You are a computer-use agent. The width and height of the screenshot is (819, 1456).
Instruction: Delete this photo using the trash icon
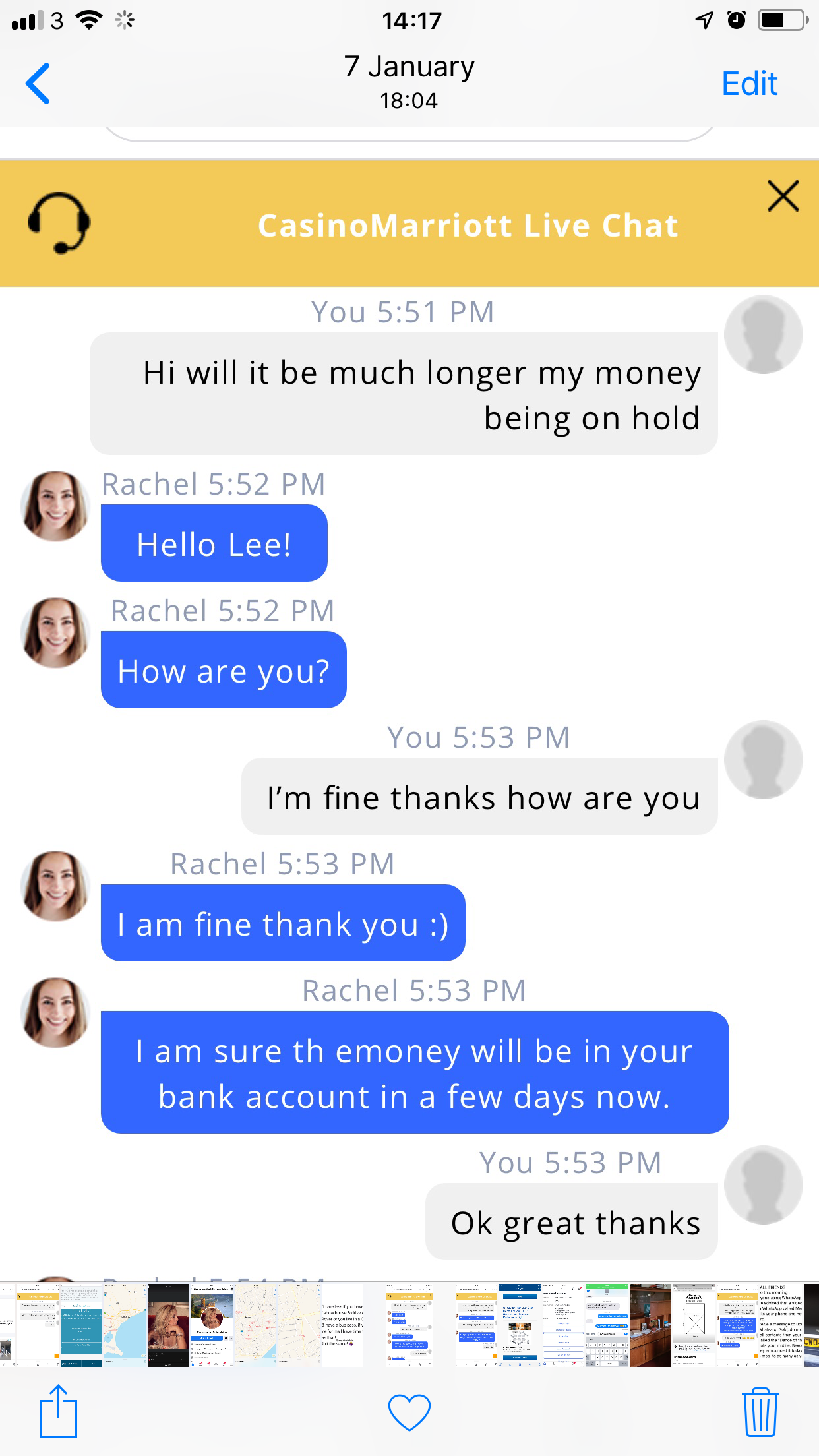(760, 1412)
